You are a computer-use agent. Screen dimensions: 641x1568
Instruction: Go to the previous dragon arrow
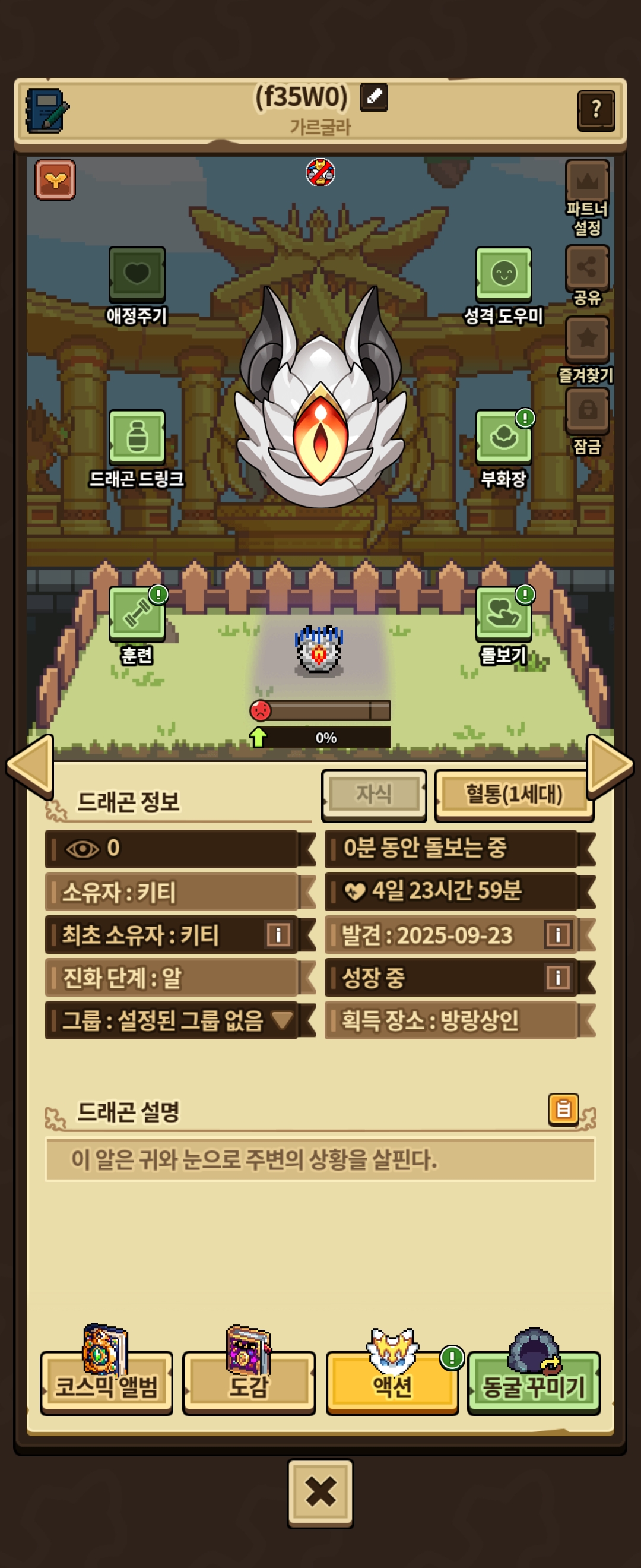click(31, 766)
